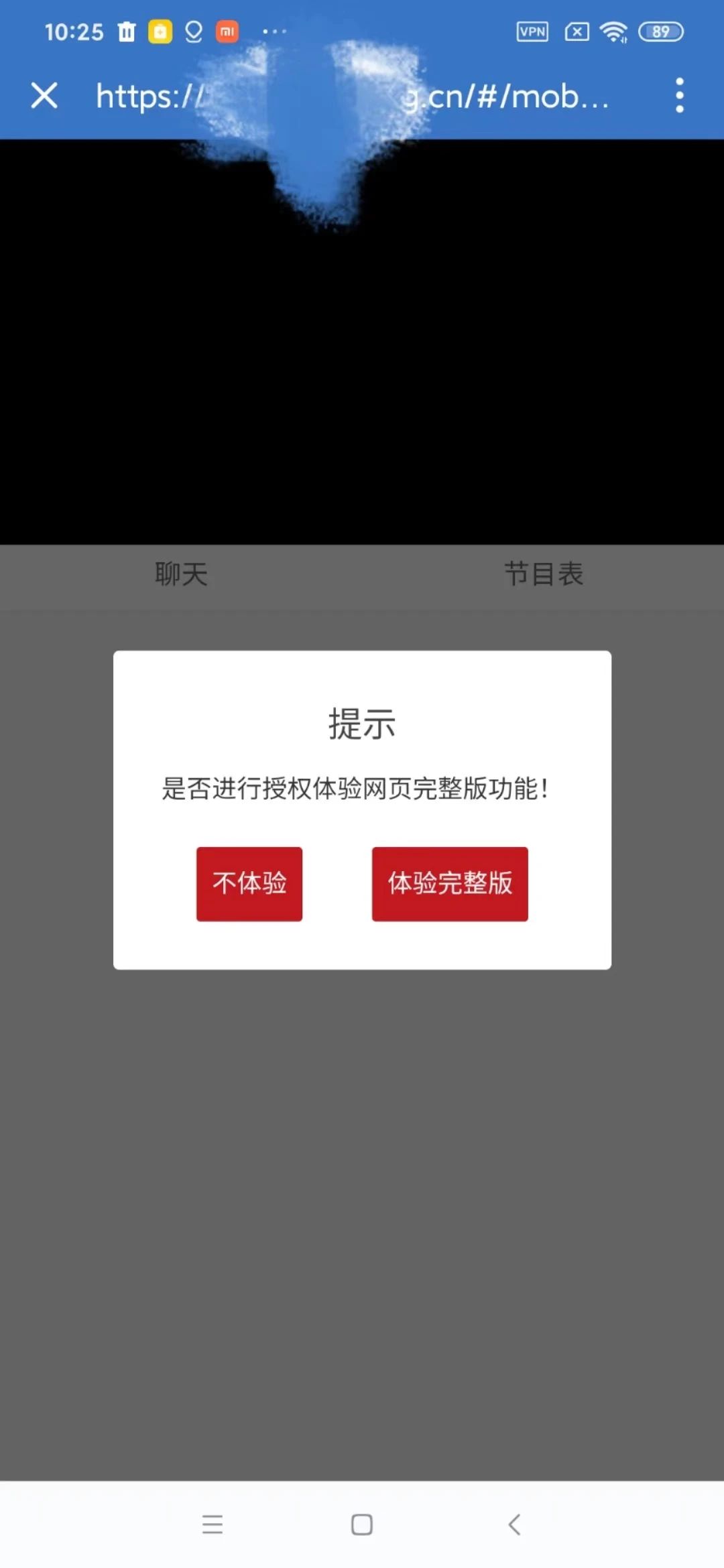Open the three-dot overflow menu
Viewport: 724px width, 1568px height.
tap(679, 95)
